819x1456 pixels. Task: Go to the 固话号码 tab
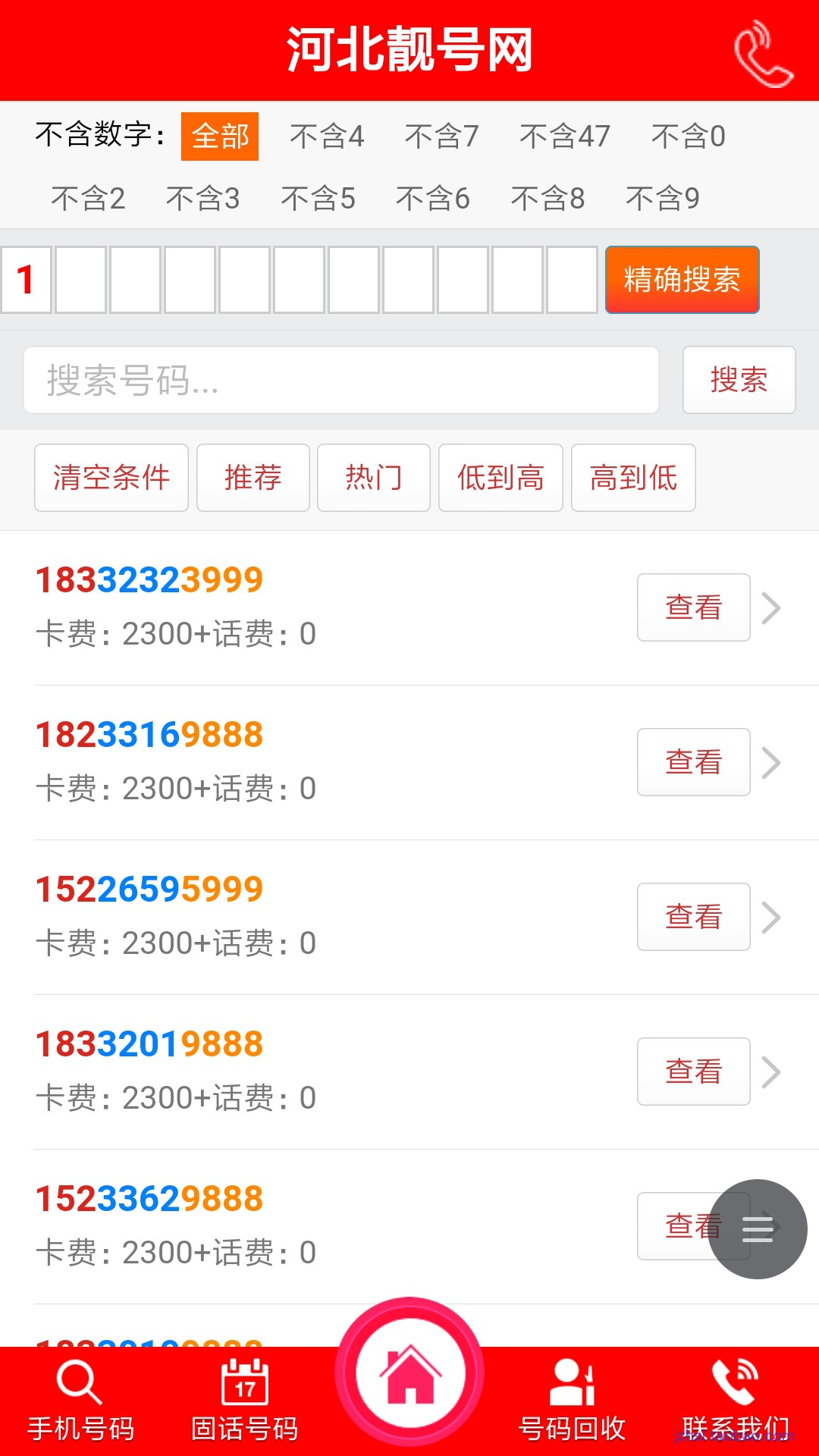[x=244, y=1401]
